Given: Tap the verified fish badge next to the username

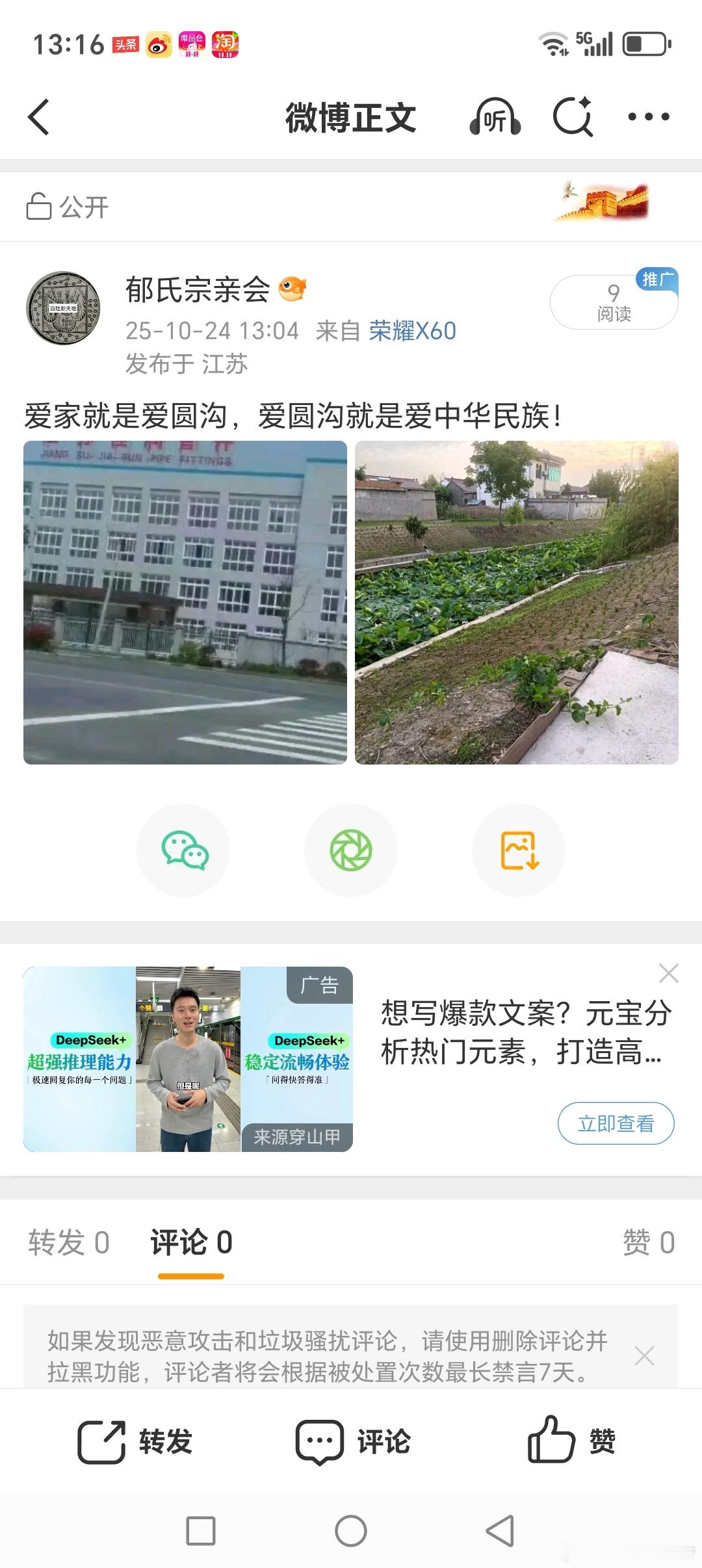Looking at the screenshot, I should (x=292, y=287).
